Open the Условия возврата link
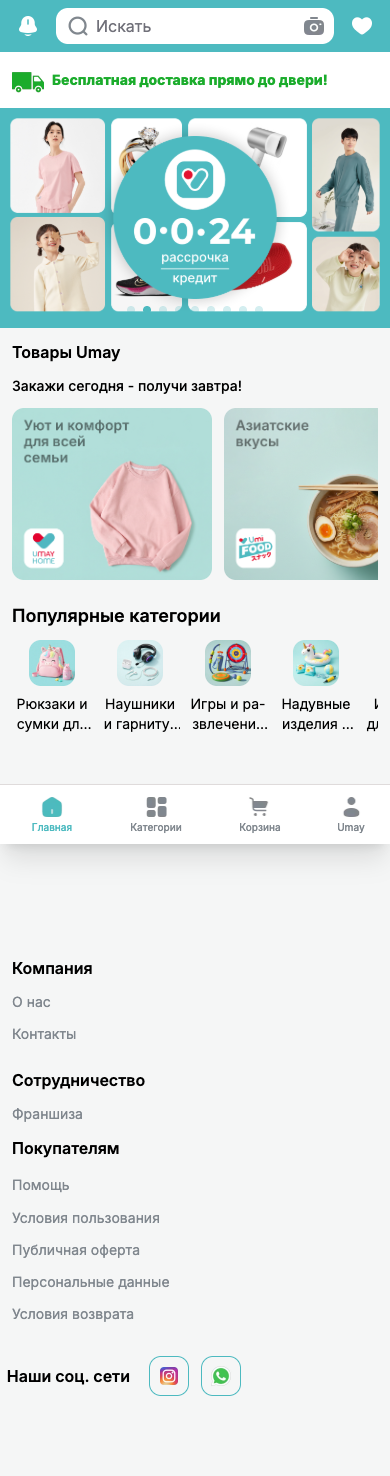The width and height of the screenshot is (390, 1476). pos(73,1314)
